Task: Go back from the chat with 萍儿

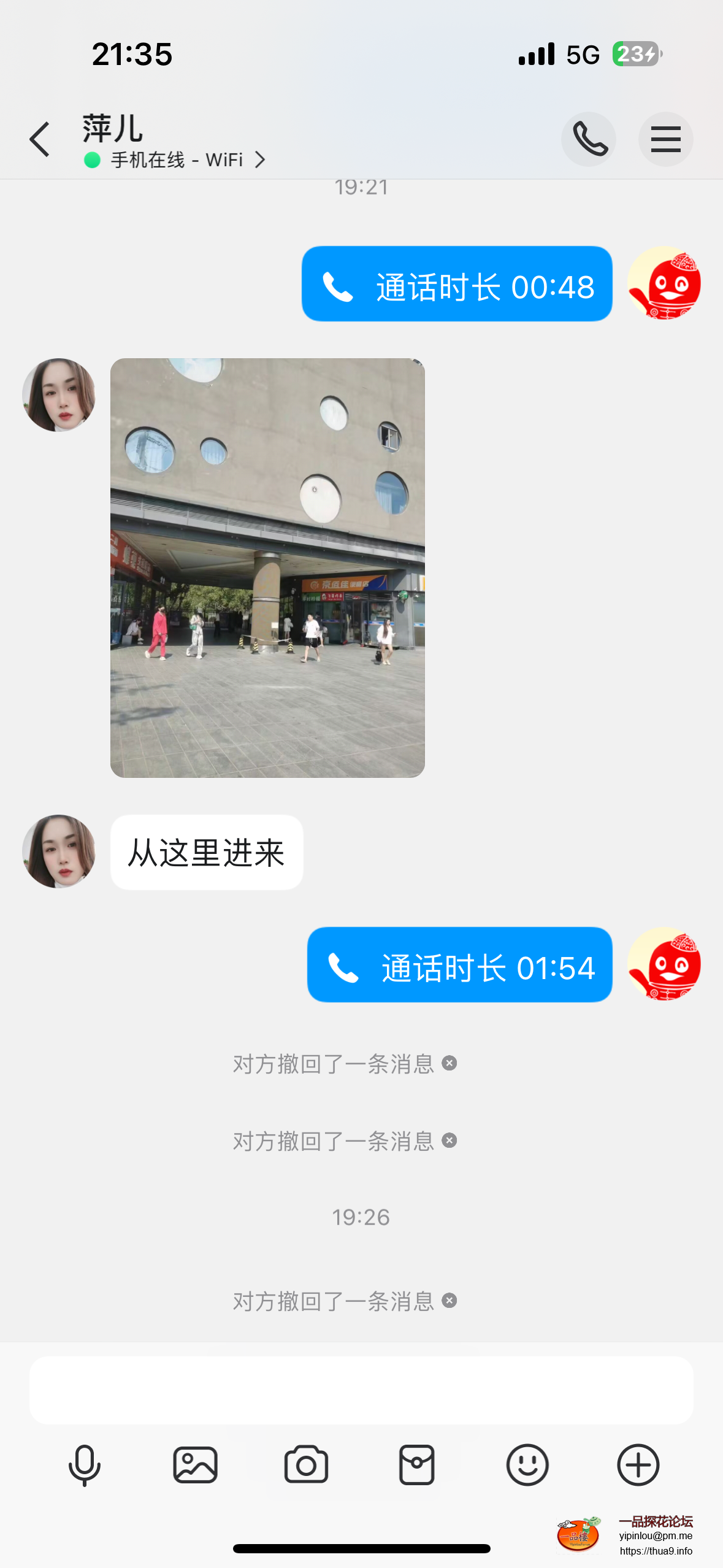Action: 40,139
